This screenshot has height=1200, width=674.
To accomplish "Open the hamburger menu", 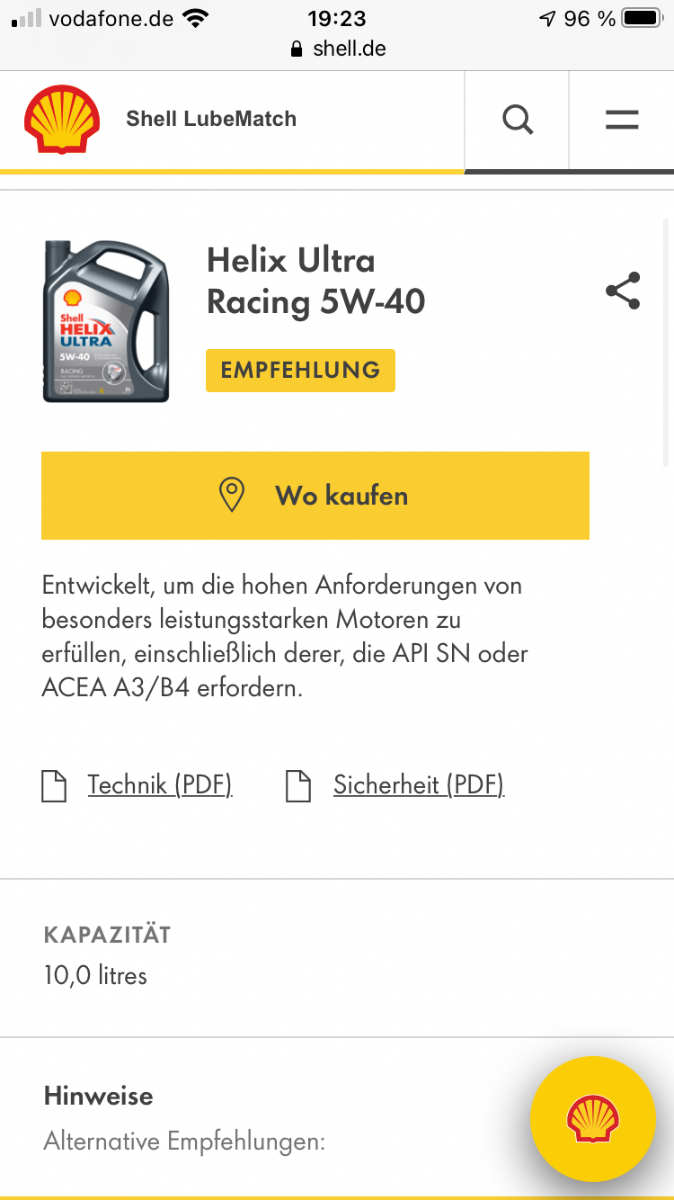I will [621, 120].
